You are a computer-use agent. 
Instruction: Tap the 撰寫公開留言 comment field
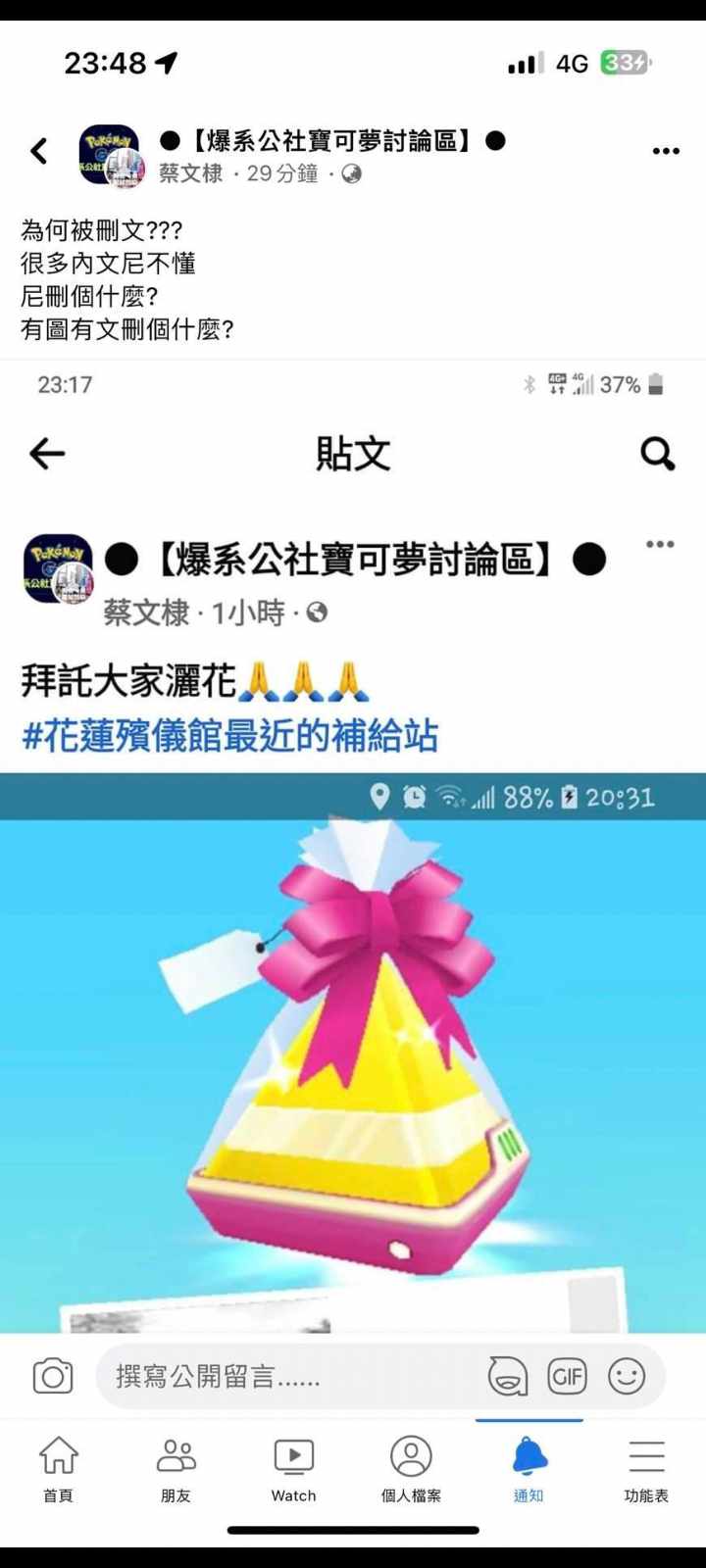(284, 1376)
